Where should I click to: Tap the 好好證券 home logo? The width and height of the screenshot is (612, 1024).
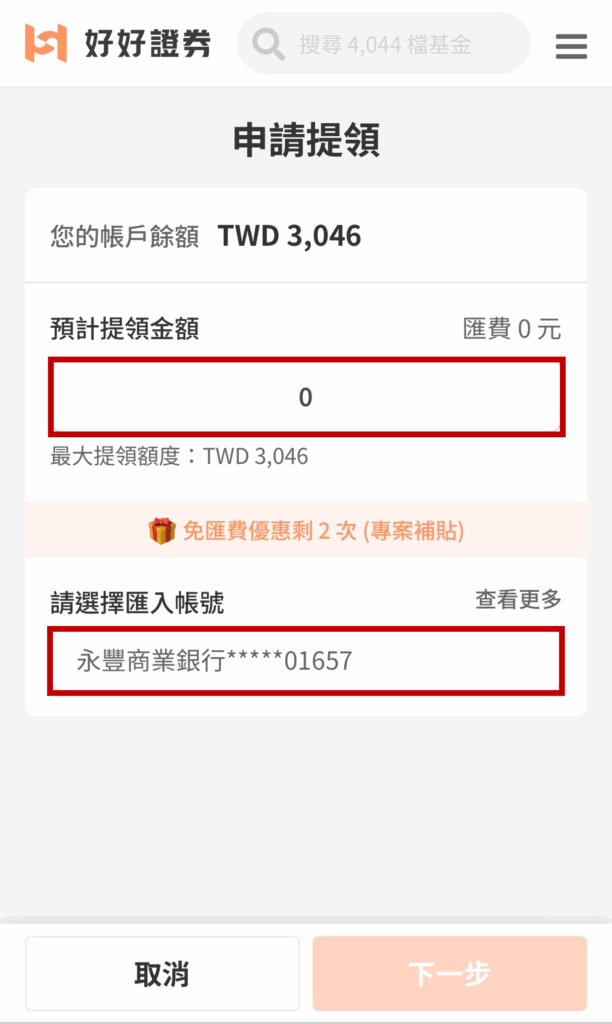pos(118,44)
